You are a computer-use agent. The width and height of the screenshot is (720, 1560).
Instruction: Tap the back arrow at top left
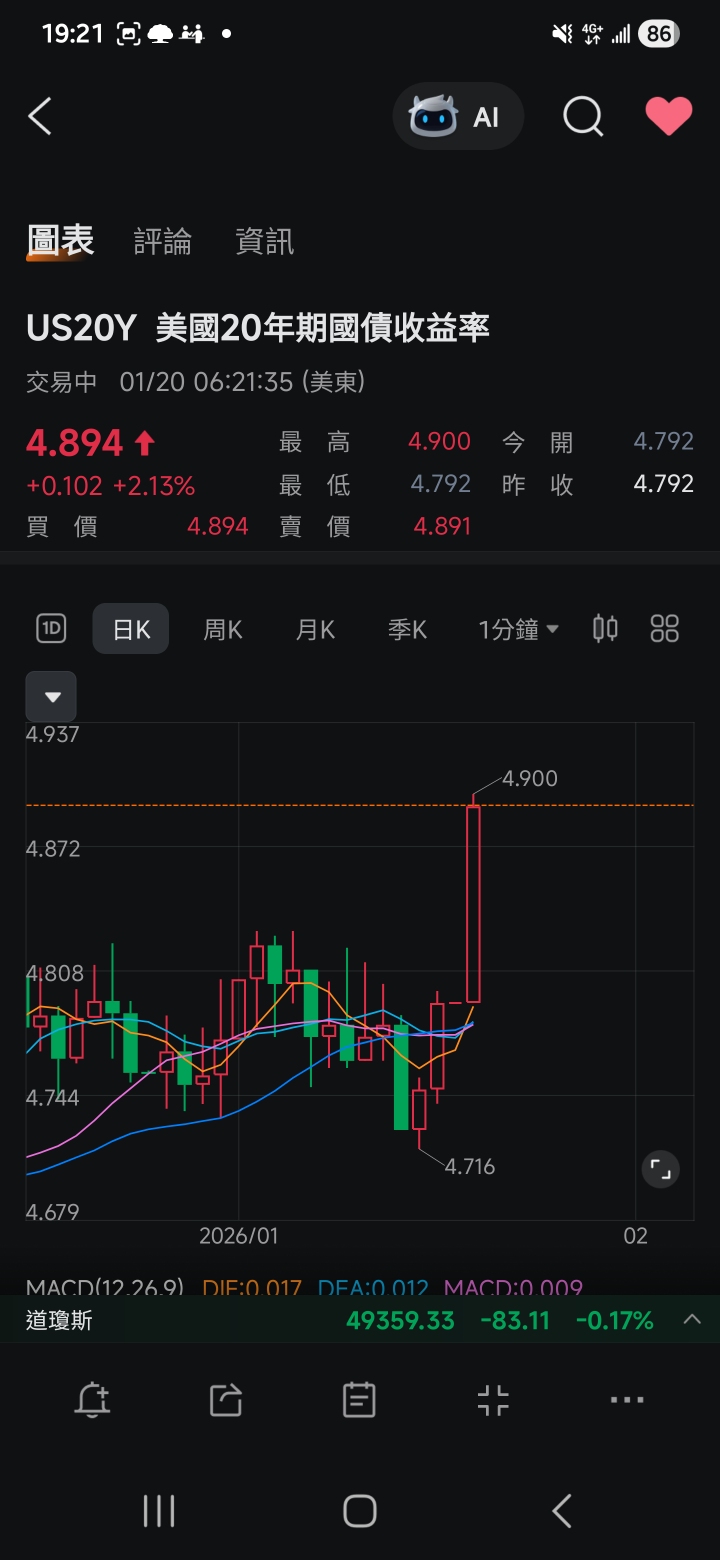[x=40, y=116]
